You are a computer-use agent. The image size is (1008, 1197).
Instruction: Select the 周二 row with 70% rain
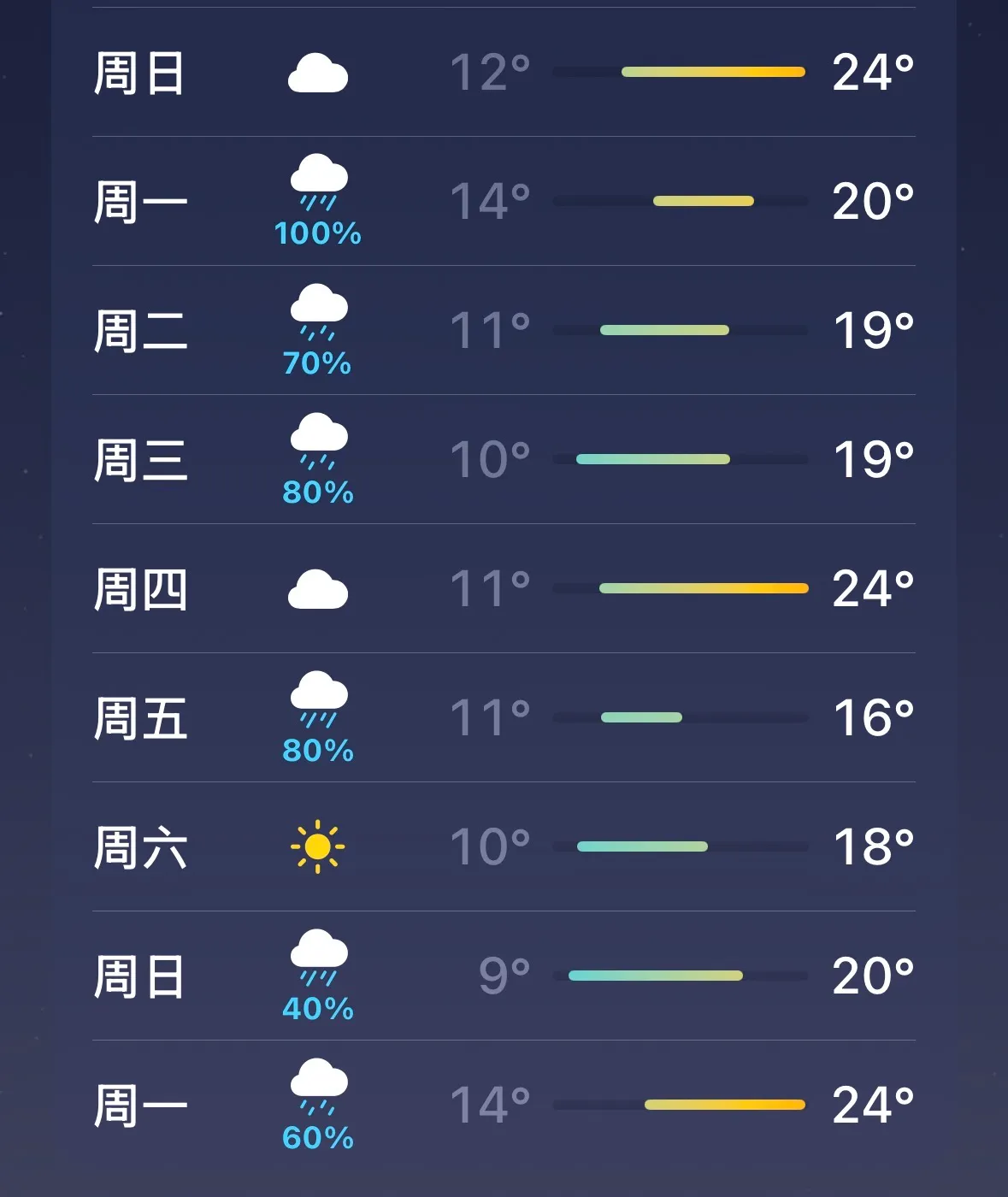point(504,331)
